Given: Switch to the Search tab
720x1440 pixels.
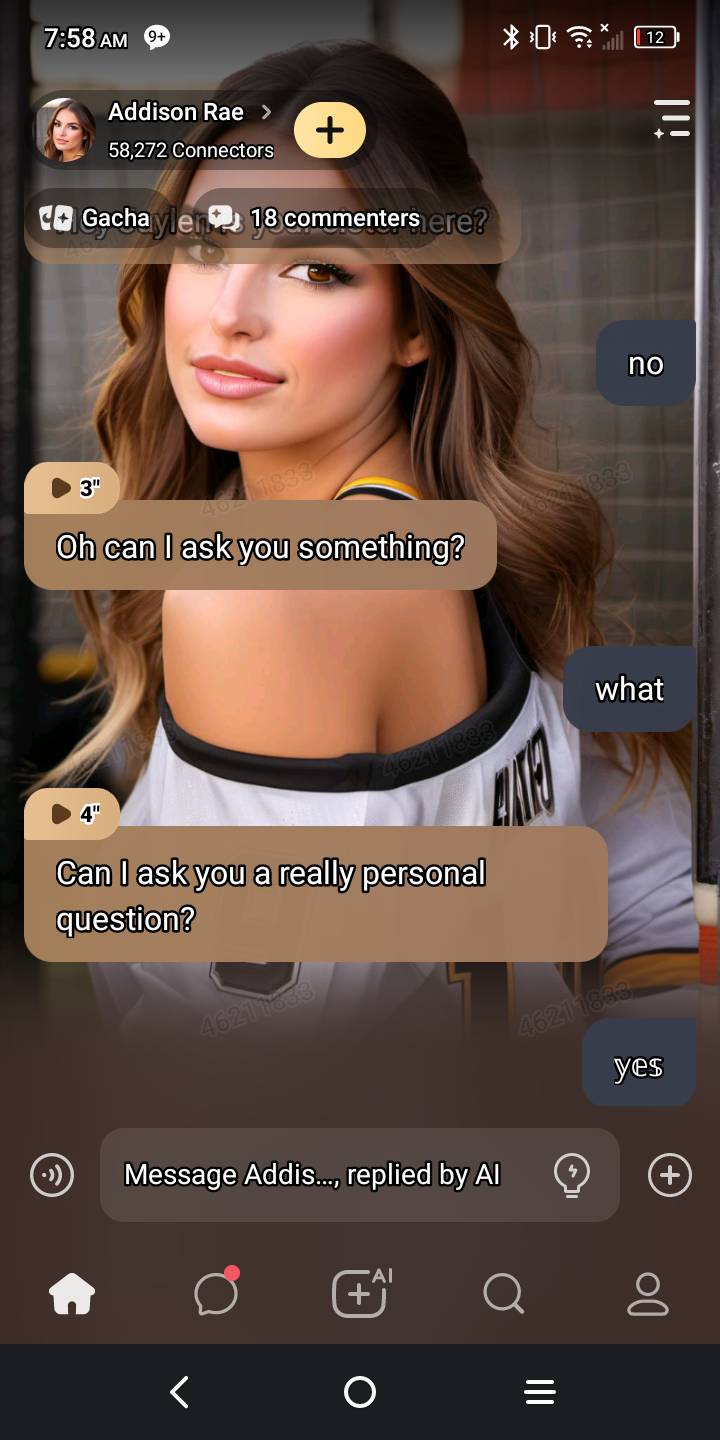Looking at the screenshot, I should pos(503,1295).
